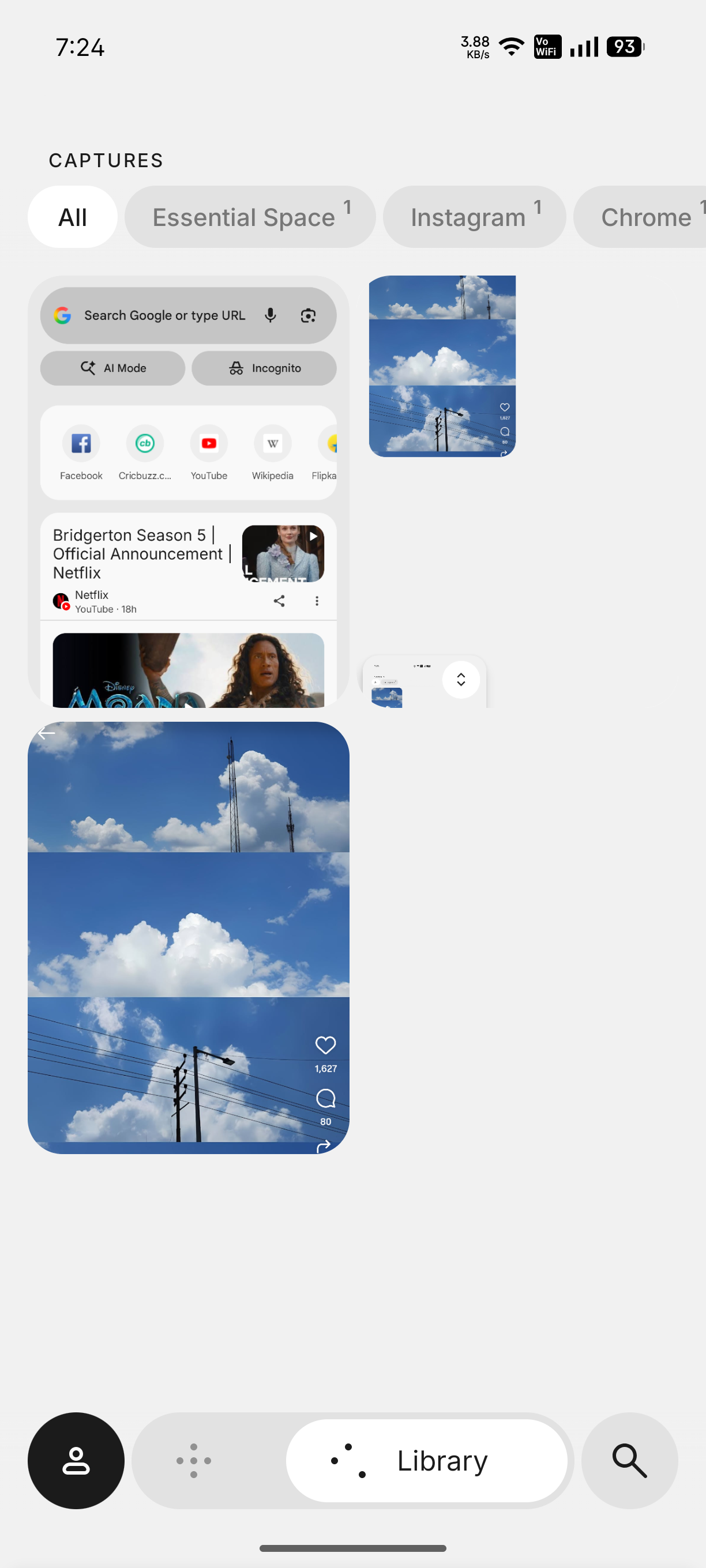This screenshot has height=1568, width=706.
Task: Select the All captures filter
Action: pyautogui.click(x=73, y=217)
